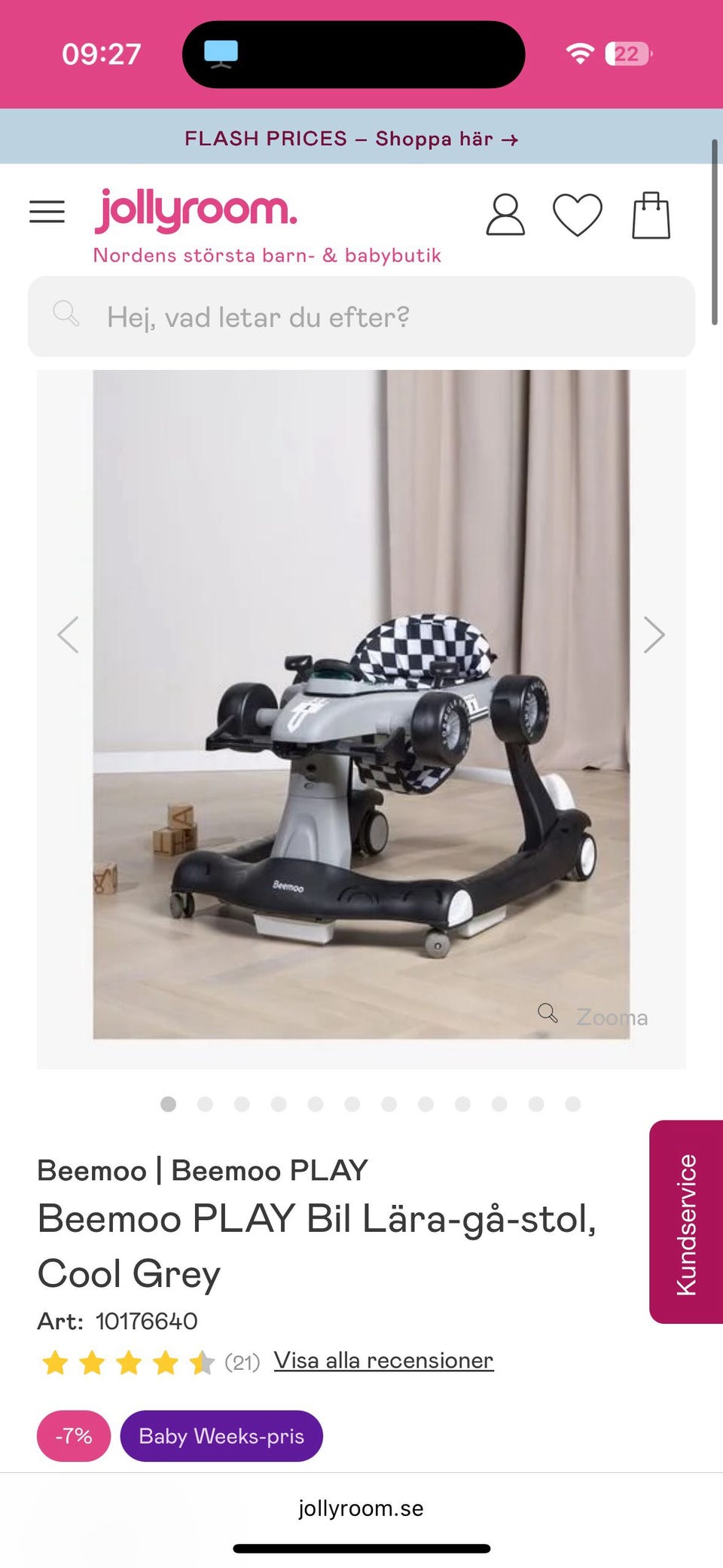Select the second image indicator dot
The image size is (723, 1568).
[x=205, y=1104]
